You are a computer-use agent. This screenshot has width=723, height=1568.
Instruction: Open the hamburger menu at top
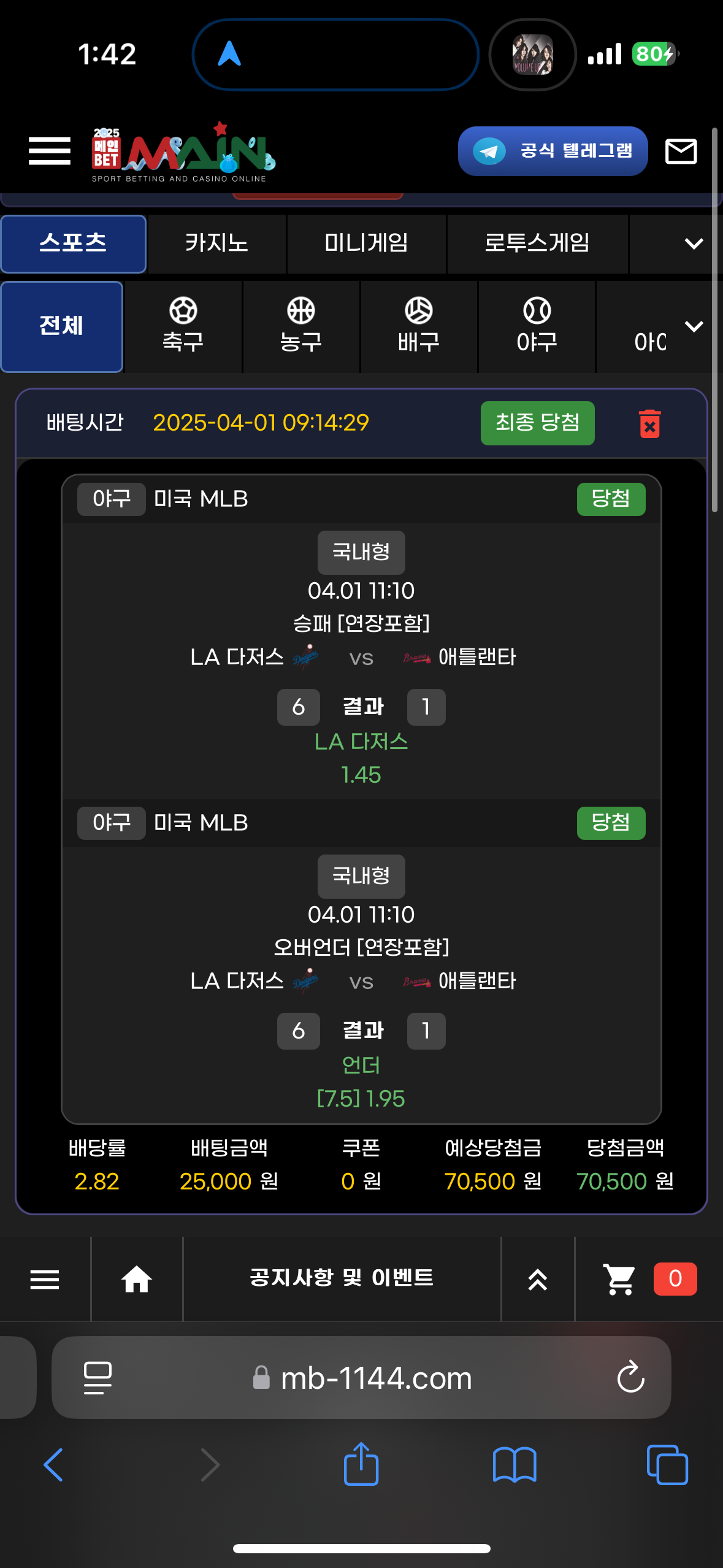point(50,151)
